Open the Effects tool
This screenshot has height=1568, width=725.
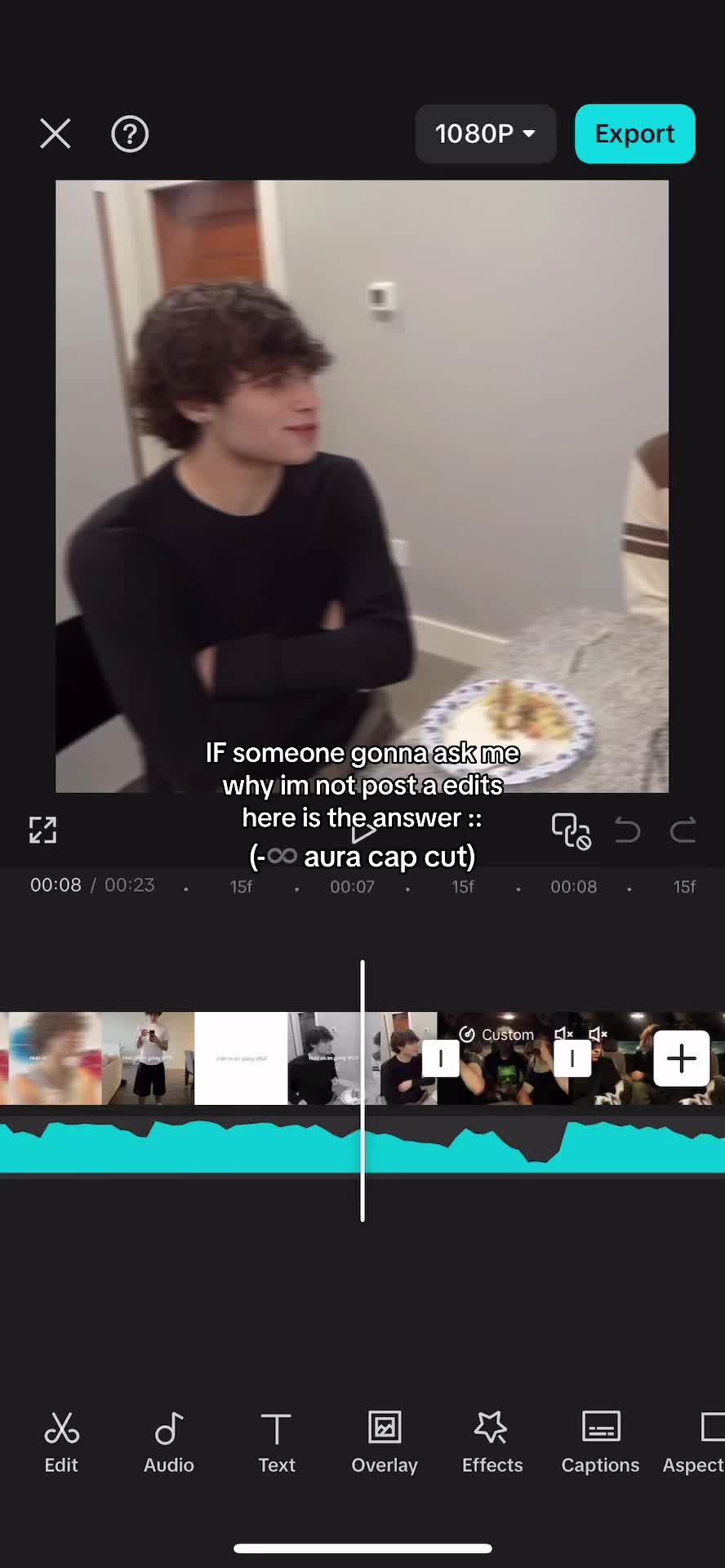(492, 1442)
